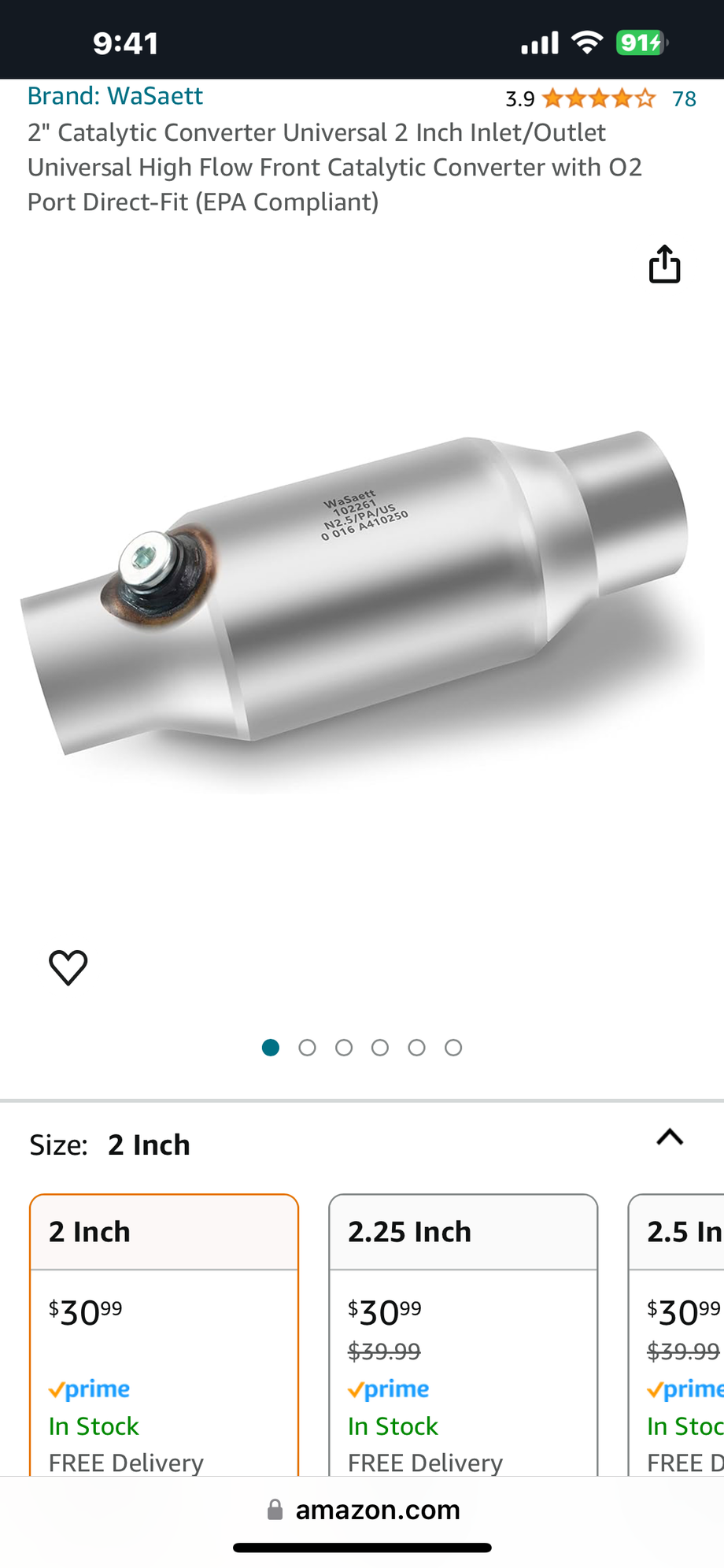This screenshot has height=1568, width=724.
Task: Add product to wish list heart
Action: [x=68, y=967]
